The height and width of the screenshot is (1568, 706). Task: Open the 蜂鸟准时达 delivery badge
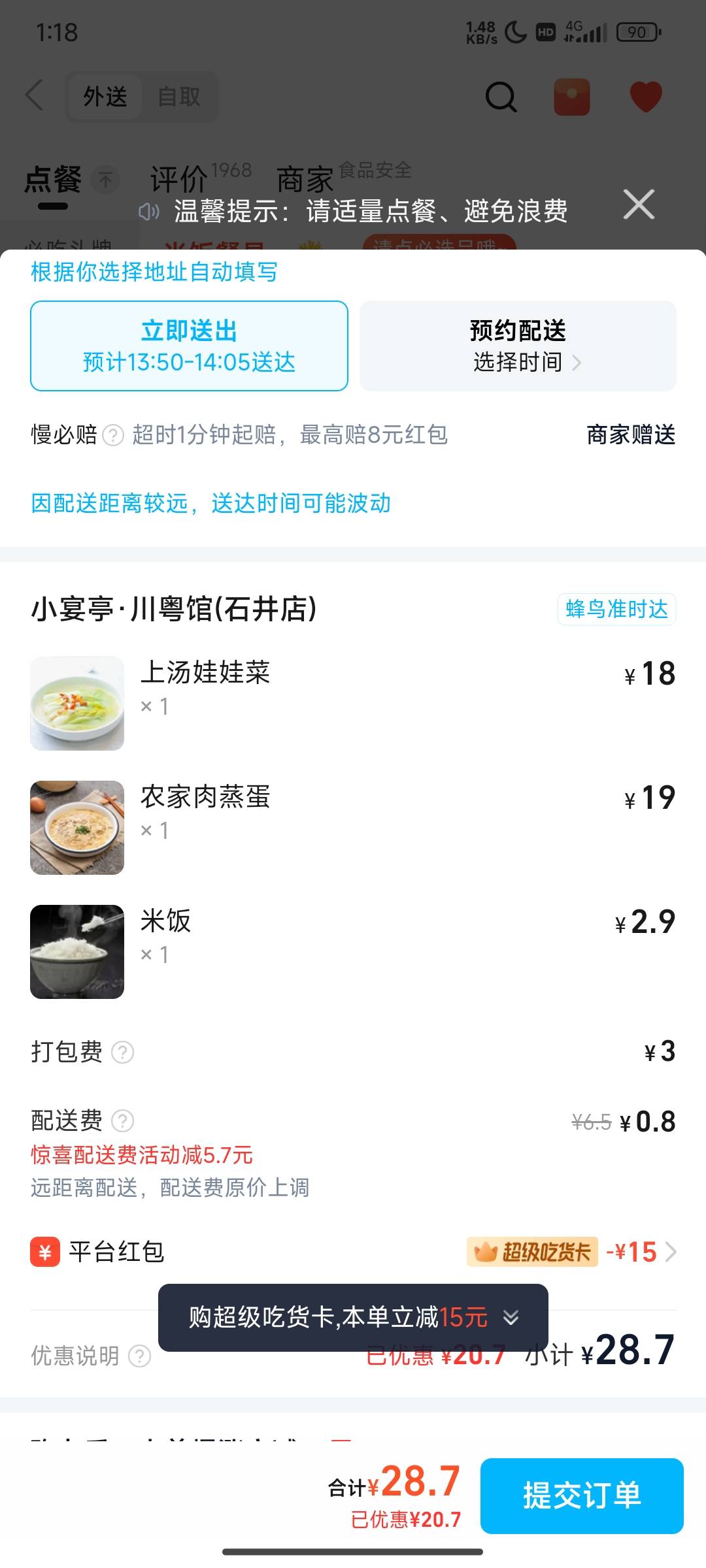(x=616, y=610)
